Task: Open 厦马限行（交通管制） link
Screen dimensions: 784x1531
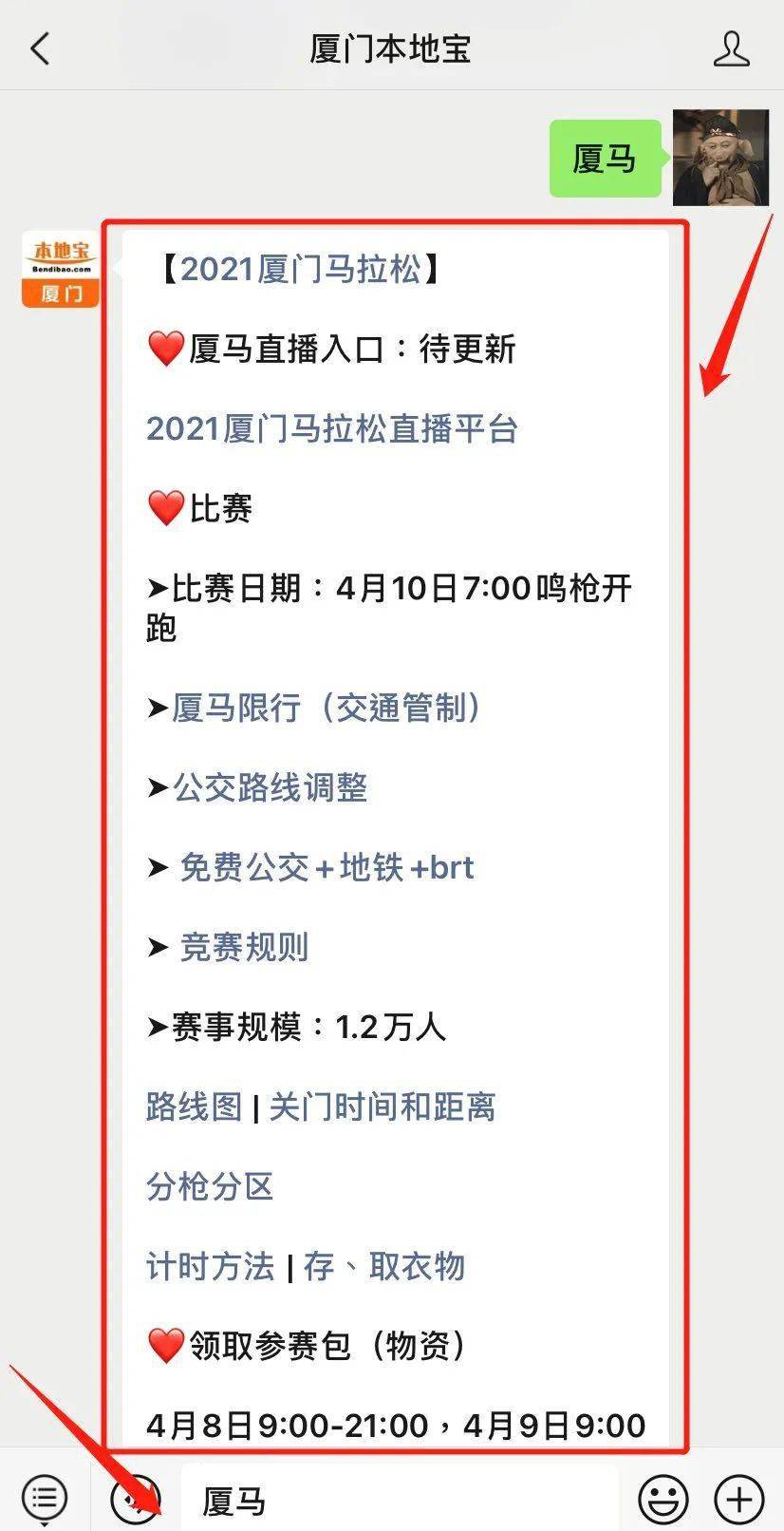Action: click(326, 708)
